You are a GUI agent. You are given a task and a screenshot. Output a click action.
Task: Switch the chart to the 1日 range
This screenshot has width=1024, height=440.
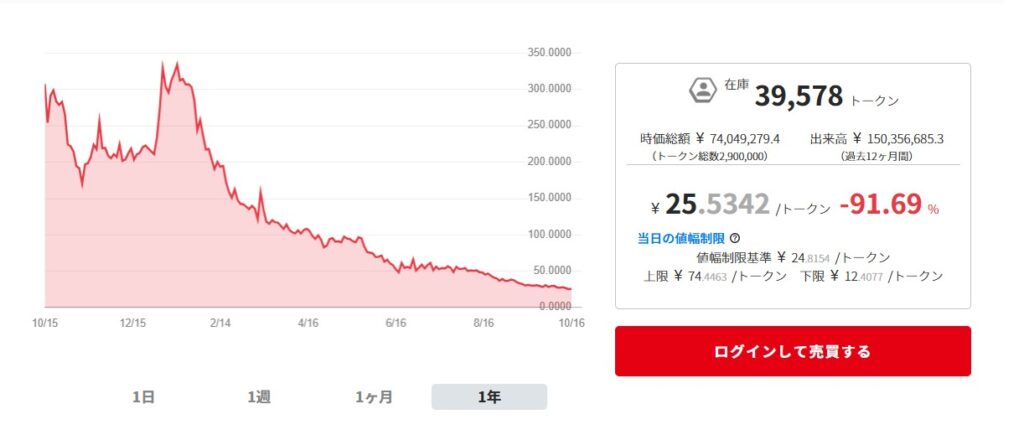[x=143, y=397]
